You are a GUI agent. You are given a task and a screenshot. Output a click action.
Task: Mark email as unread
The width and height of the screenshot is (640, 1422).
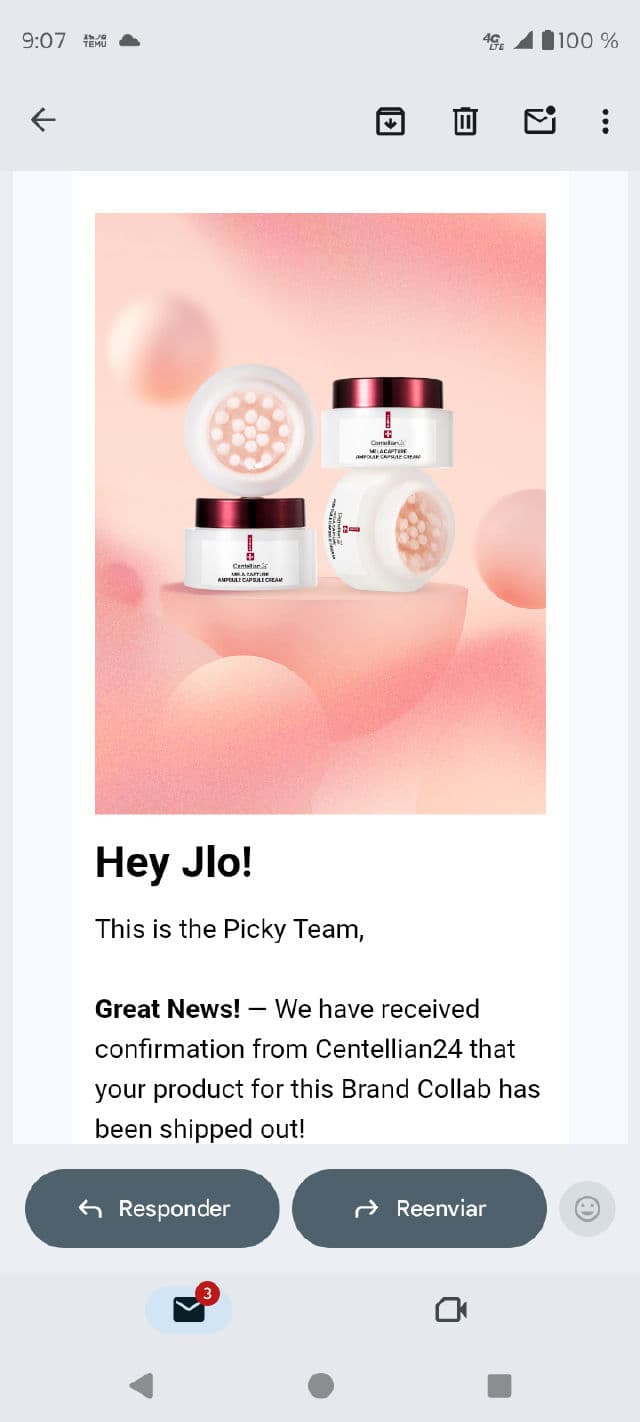540,121
